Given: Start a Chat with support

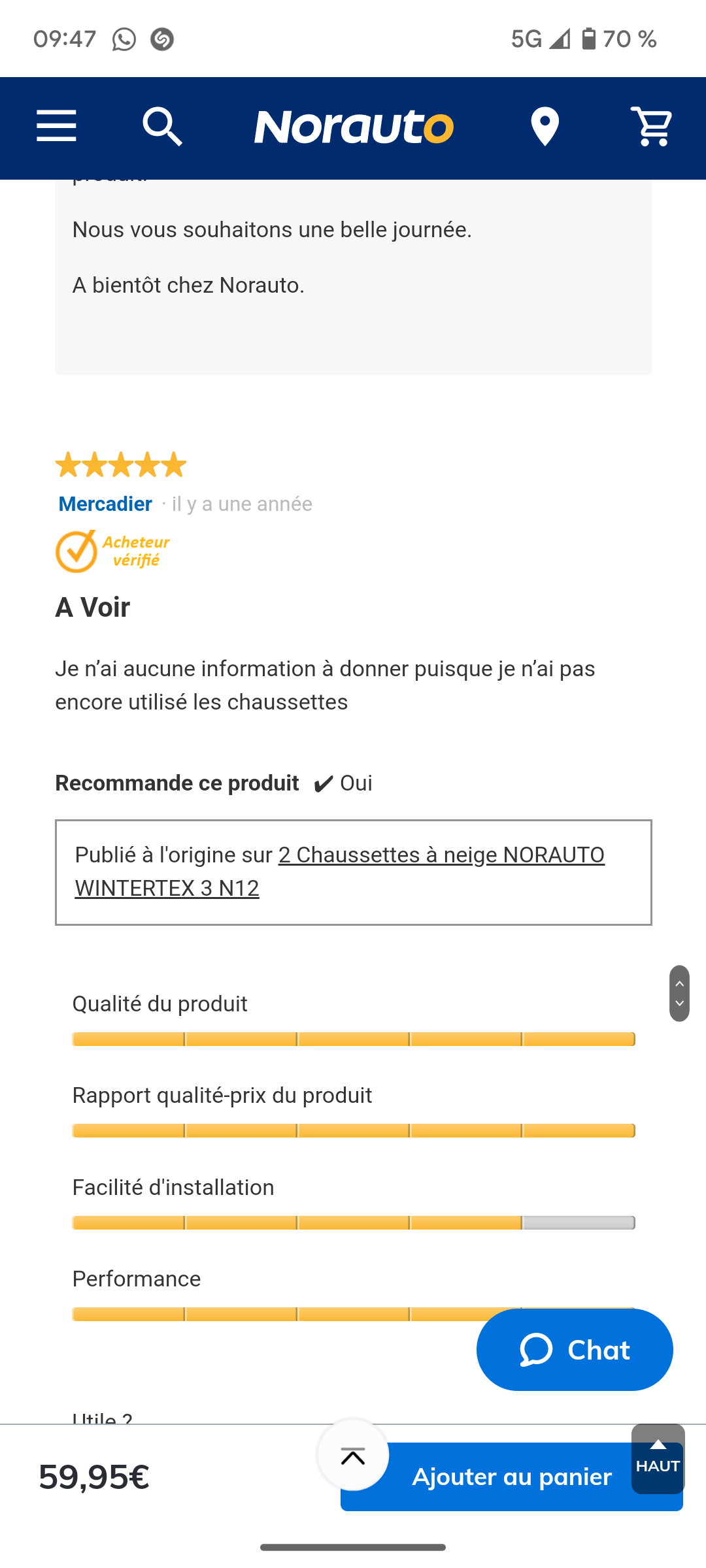Looking at the screenshot, I should click(575, 1350).
